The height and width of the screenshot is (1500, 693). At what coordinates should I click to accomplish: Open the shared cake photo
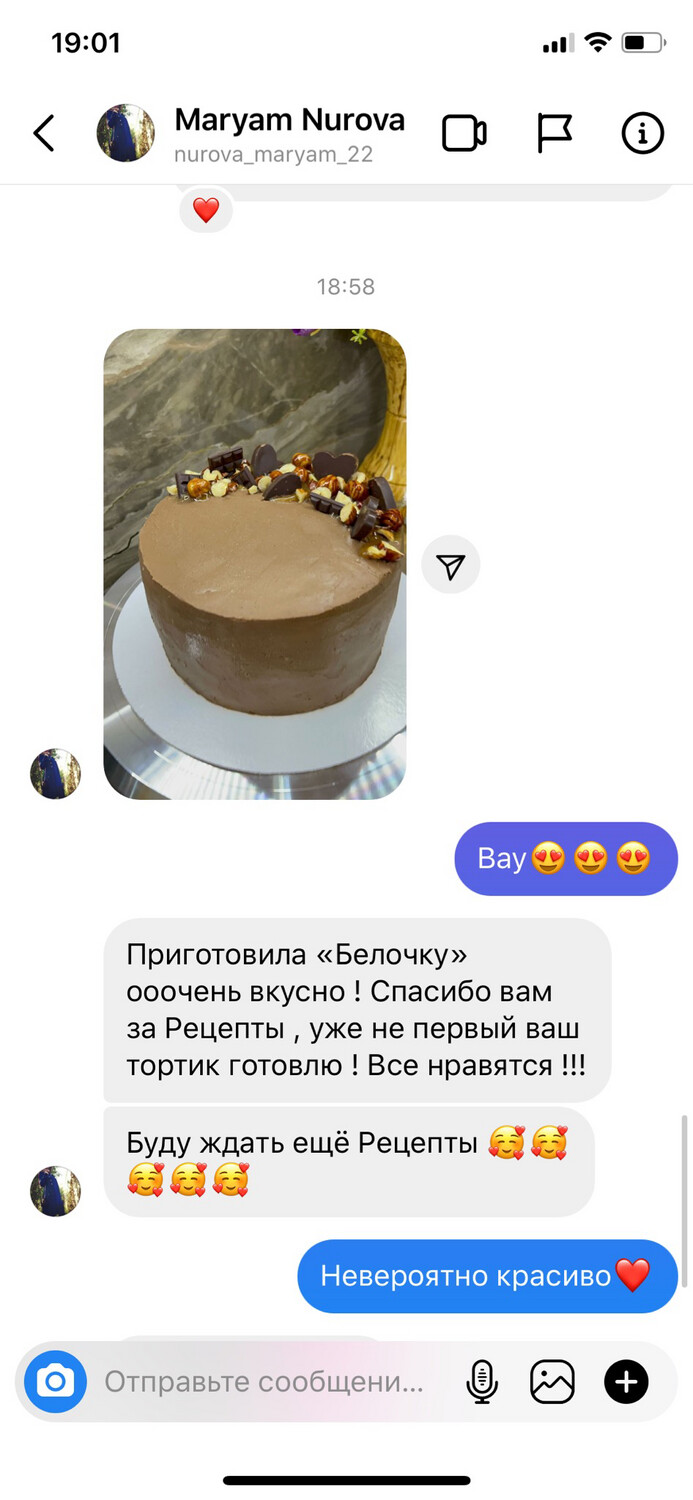[255, 564]
